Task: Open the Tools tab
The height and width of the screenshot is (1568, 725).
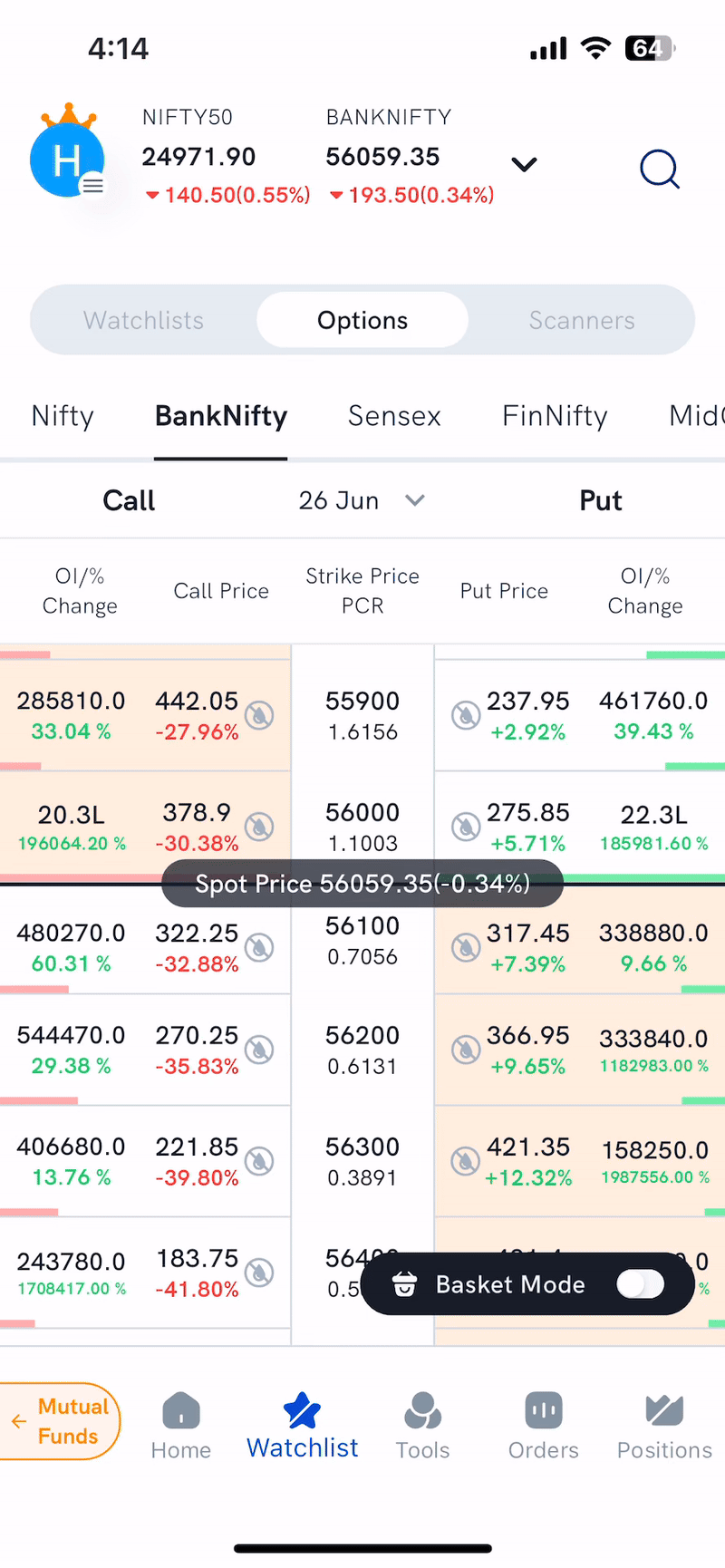Action: click(422, 1427)
